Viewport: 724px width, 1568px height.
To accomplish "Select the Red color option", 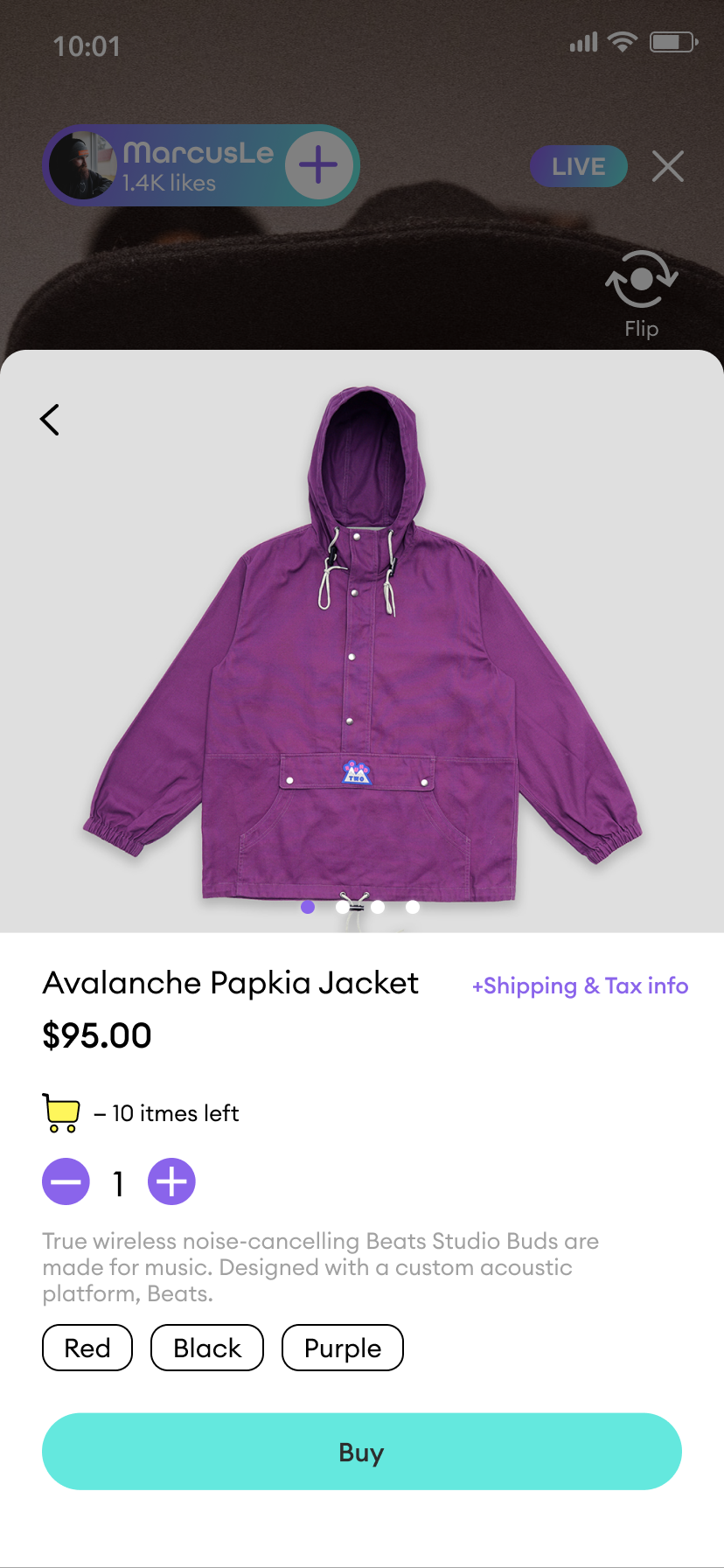I will [x=87, y=1348].
